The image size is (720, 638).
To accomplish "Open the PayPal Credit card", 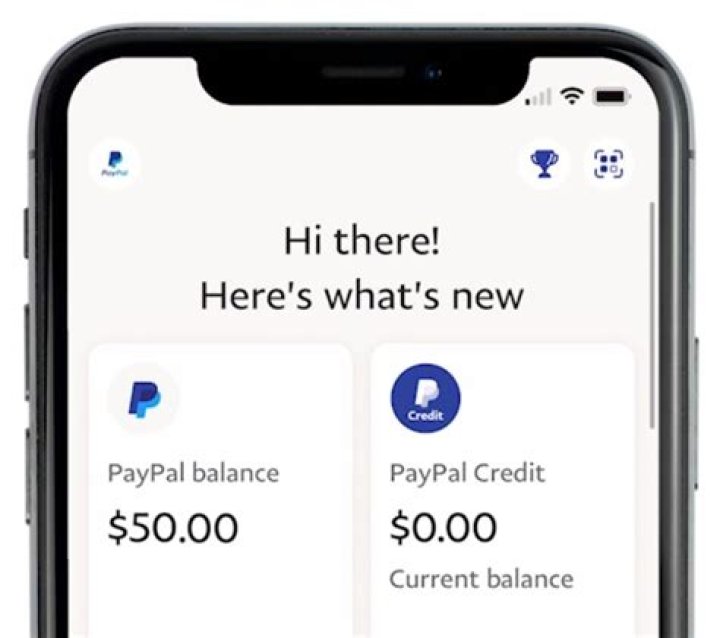I will point(502,490).
